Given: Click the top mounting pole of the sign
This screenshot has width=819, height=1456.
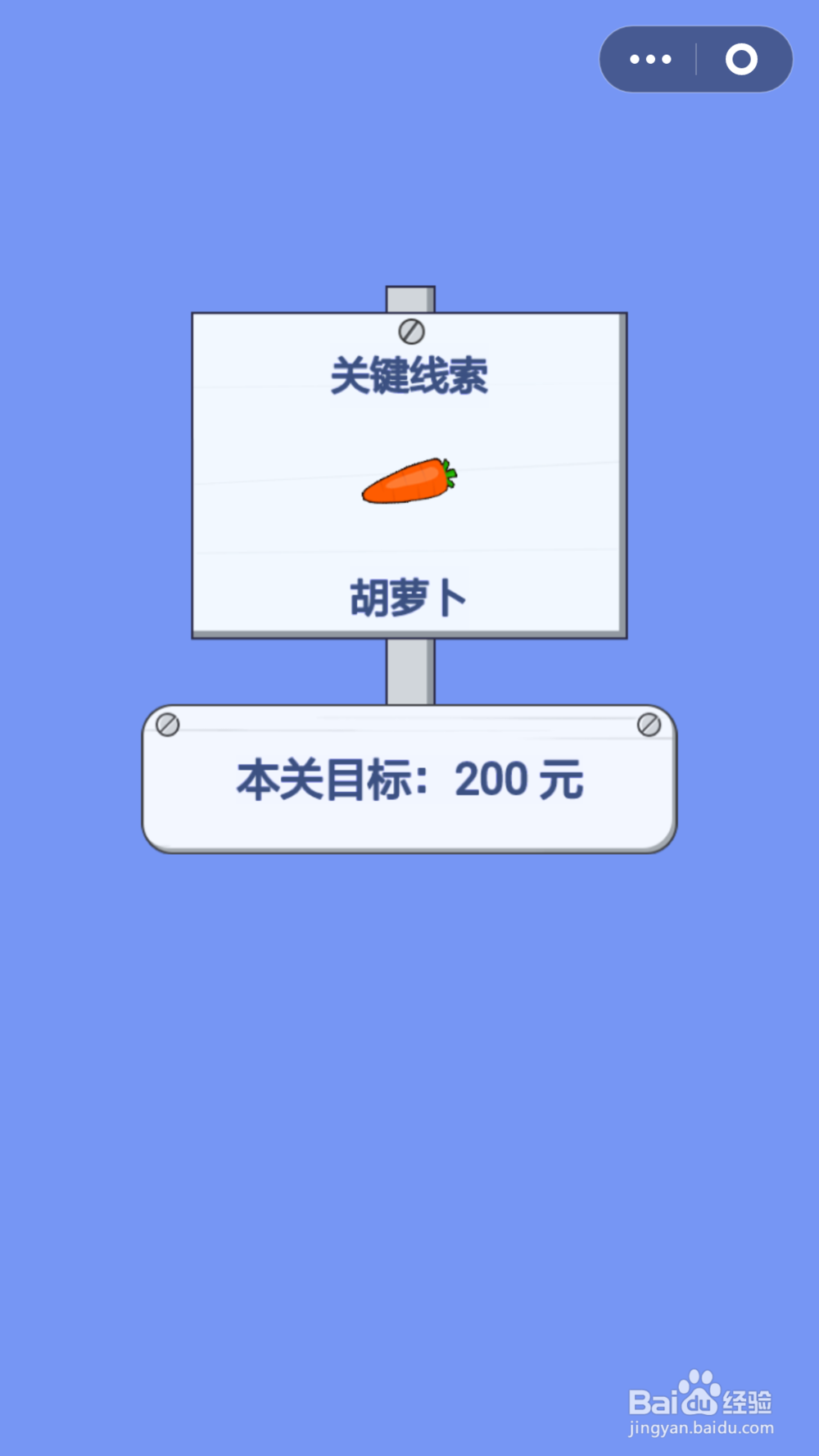Looking at the screenshot, I should 409,298.
